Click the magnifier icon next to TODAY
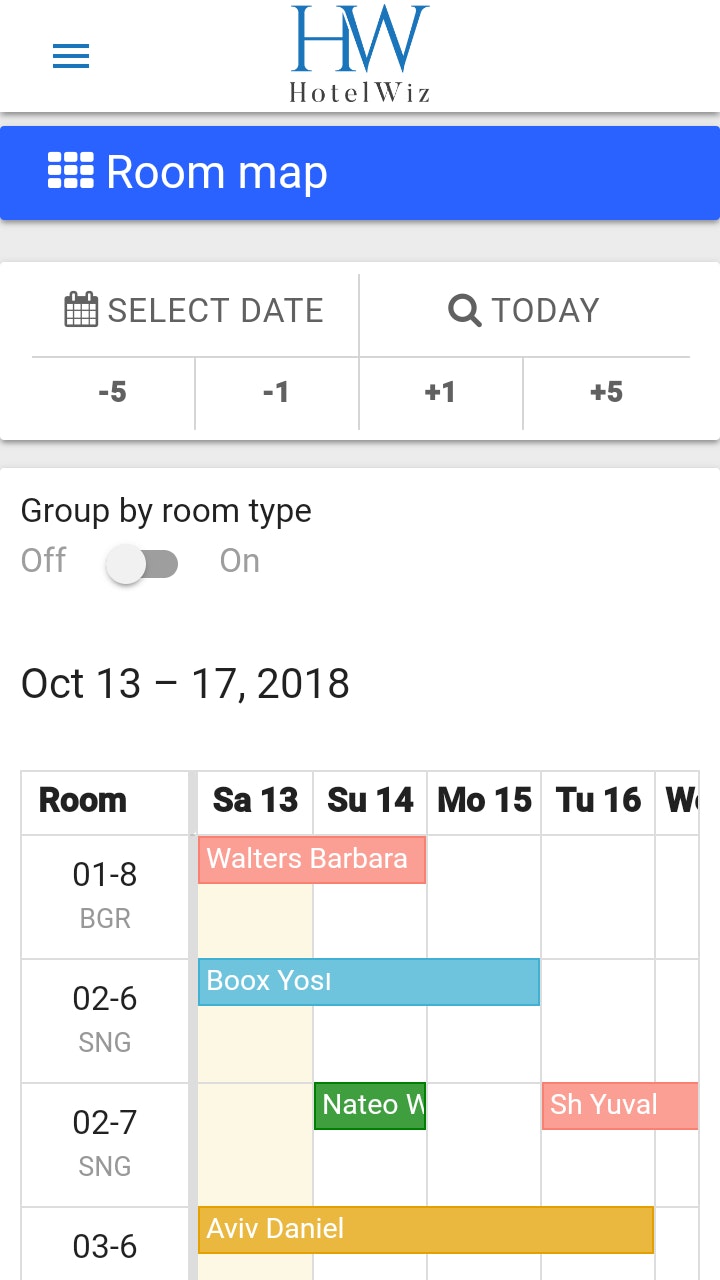 click(x=464, y=310)
